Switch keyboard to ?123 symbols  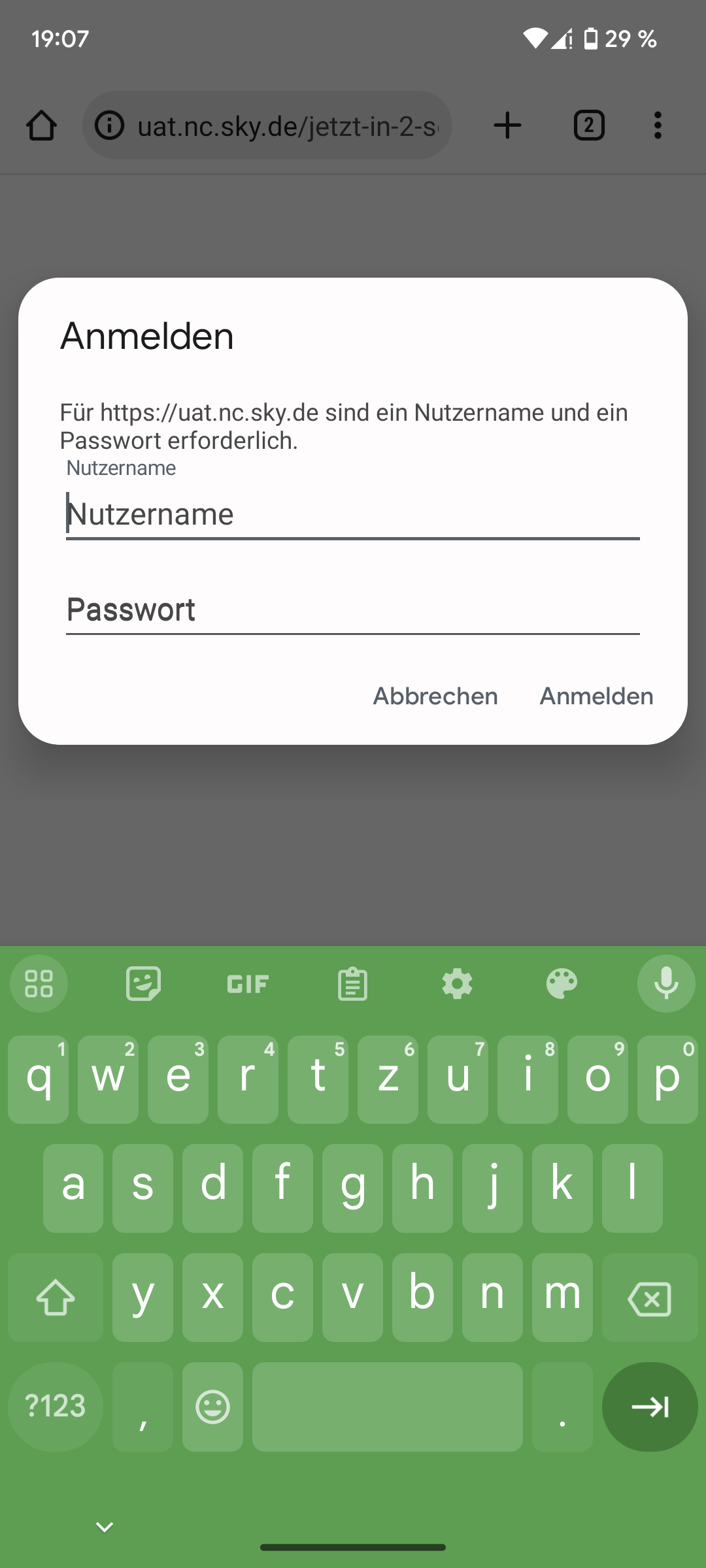56,1407
